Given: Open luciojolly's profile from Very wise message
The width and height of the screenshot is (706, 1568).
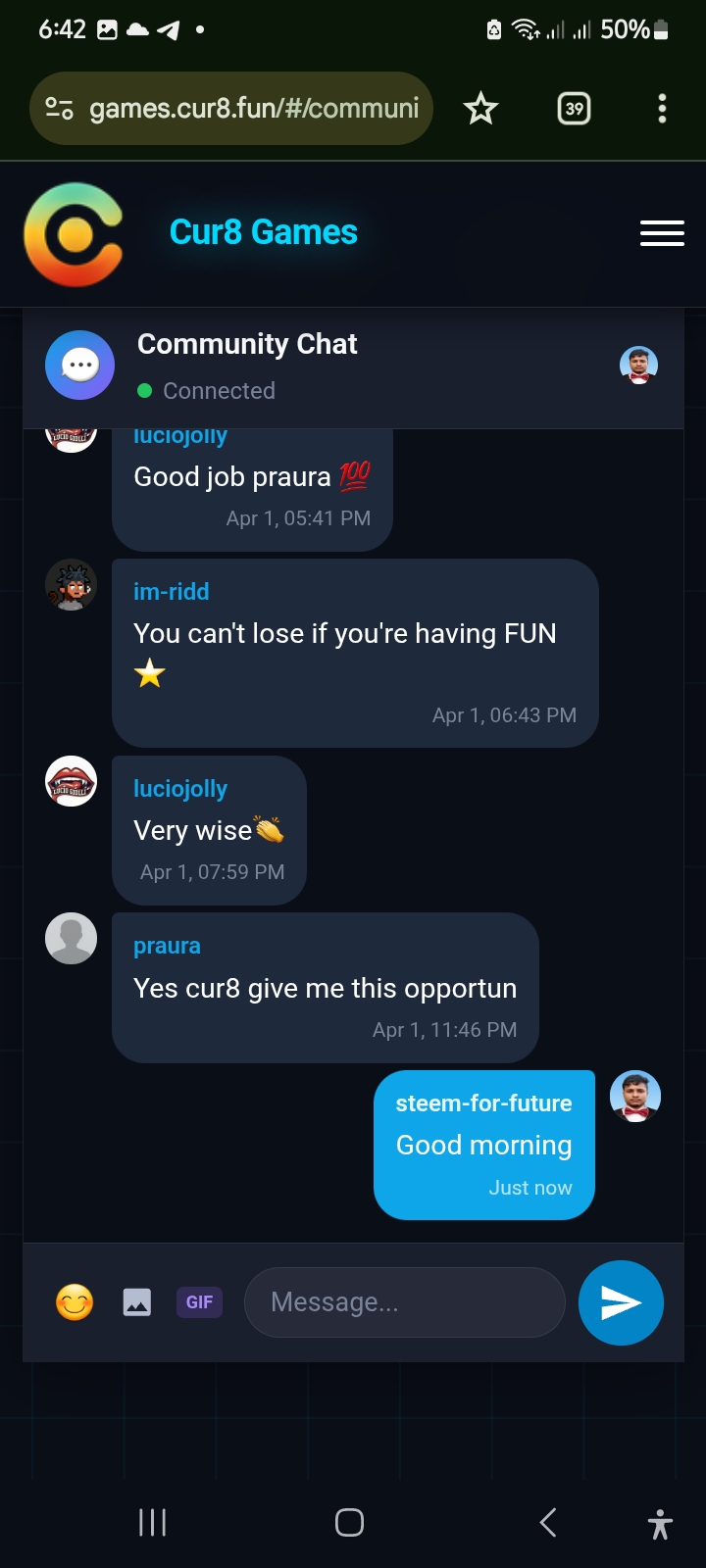Looking at the screenshot, I should click(180, 789).
